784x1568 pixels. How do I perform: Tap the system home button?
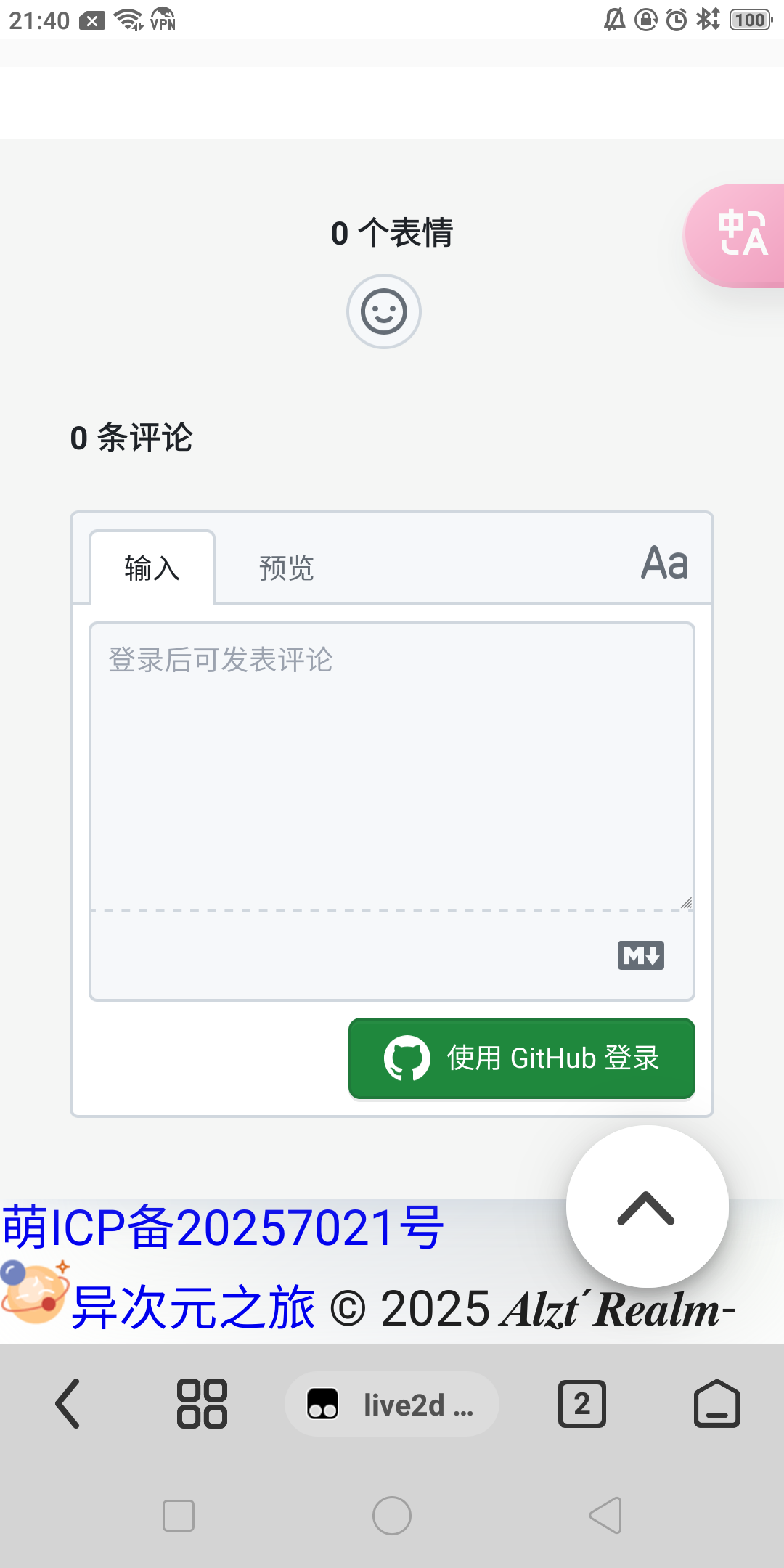tap(392, 1516)
